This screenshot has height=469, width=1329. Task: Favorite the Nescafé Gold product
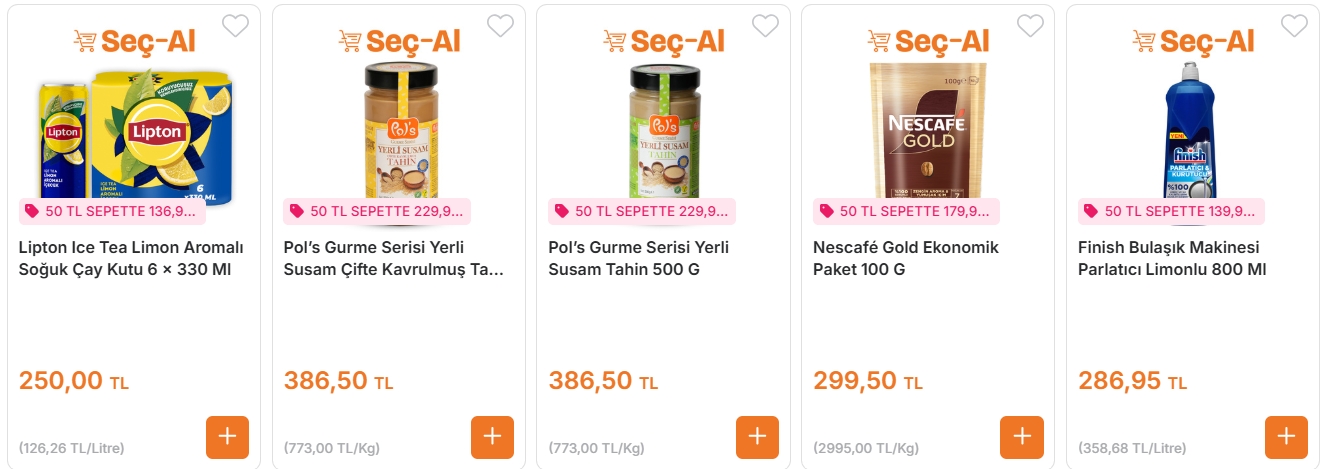click(x=1029, y=26)
